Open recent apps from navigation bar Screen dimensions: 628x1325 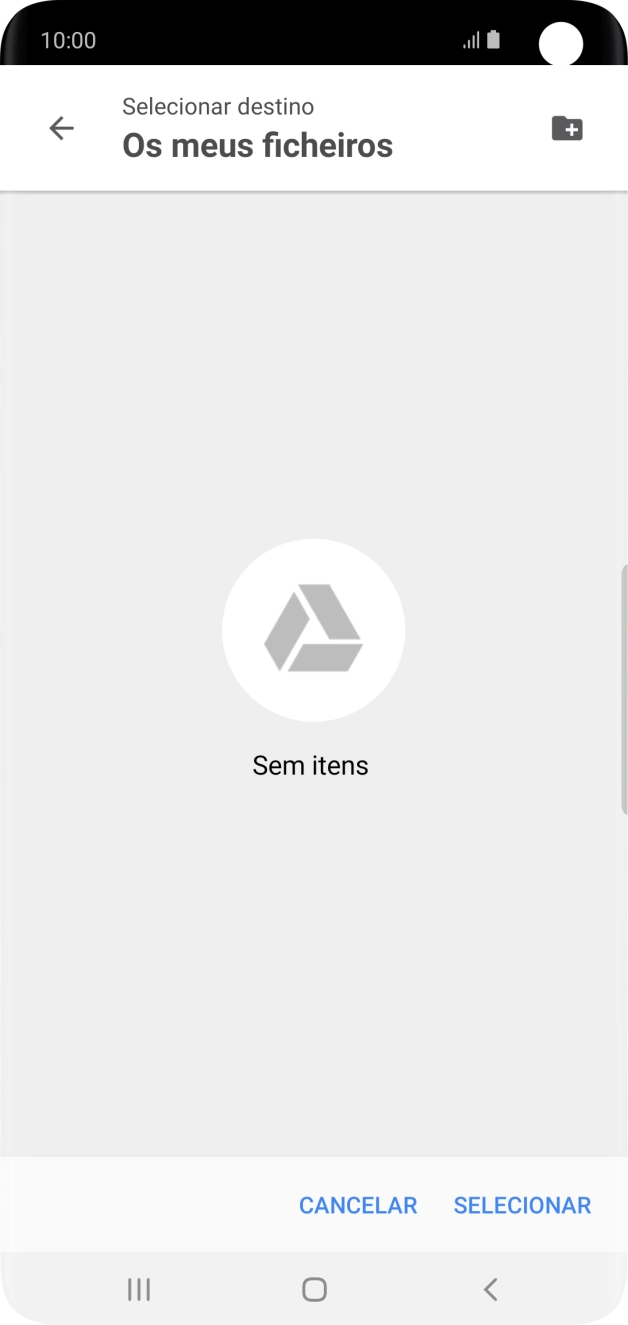tap(139, 1290)
